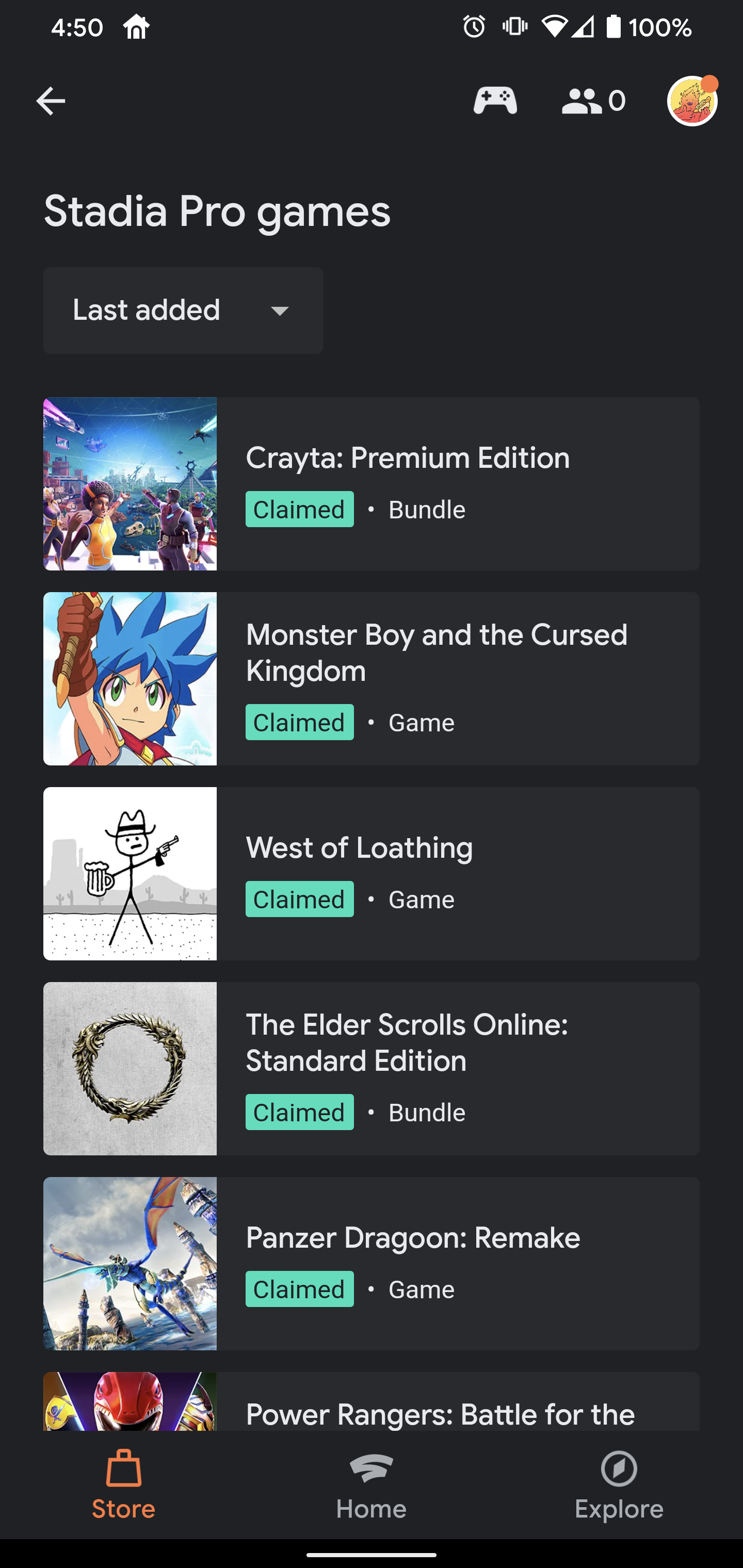Click the dropdown arrow beside Last added
The width and height of the screenshot is (743, 1568).
click(279, 311)
